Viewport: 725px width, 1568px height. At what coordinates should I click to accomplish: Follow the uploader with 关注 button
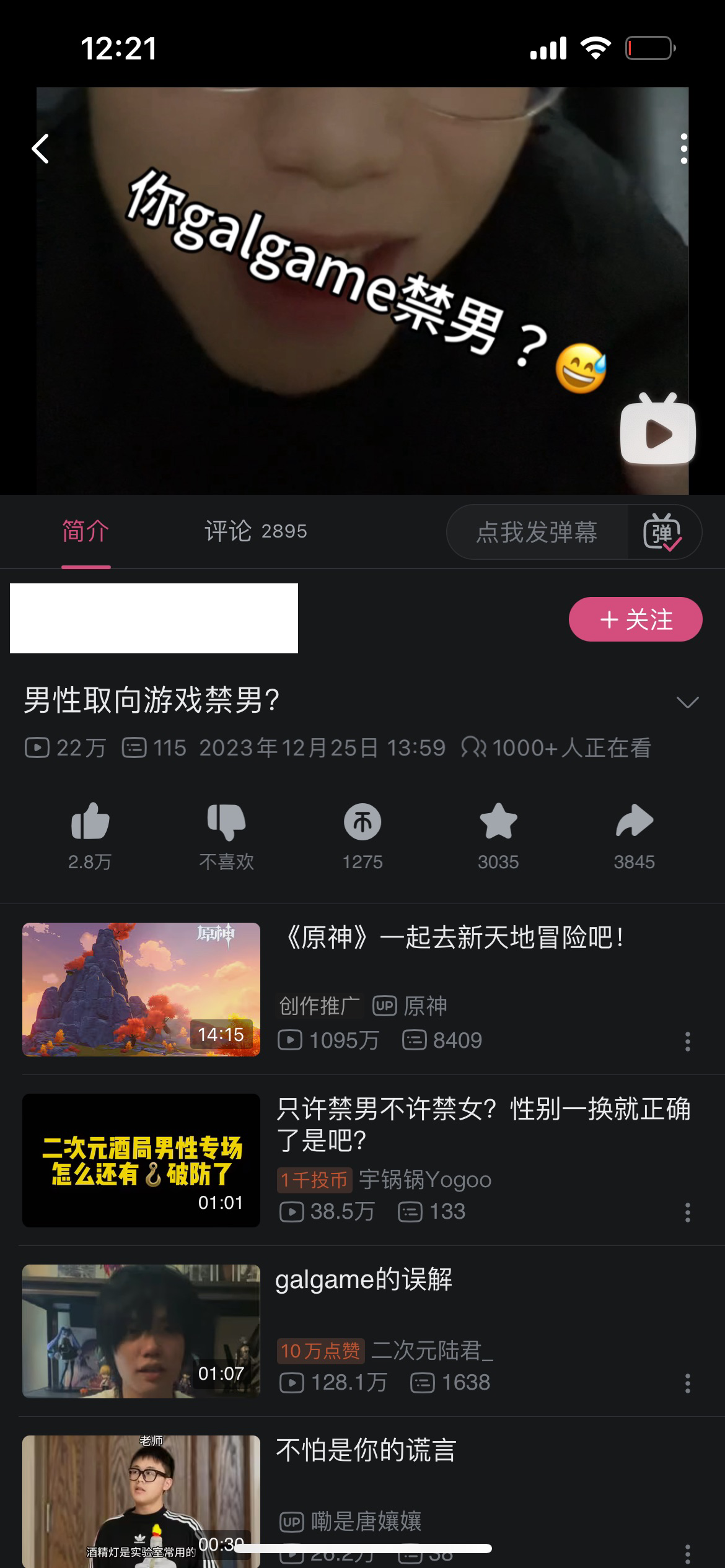tap(635, 619)
